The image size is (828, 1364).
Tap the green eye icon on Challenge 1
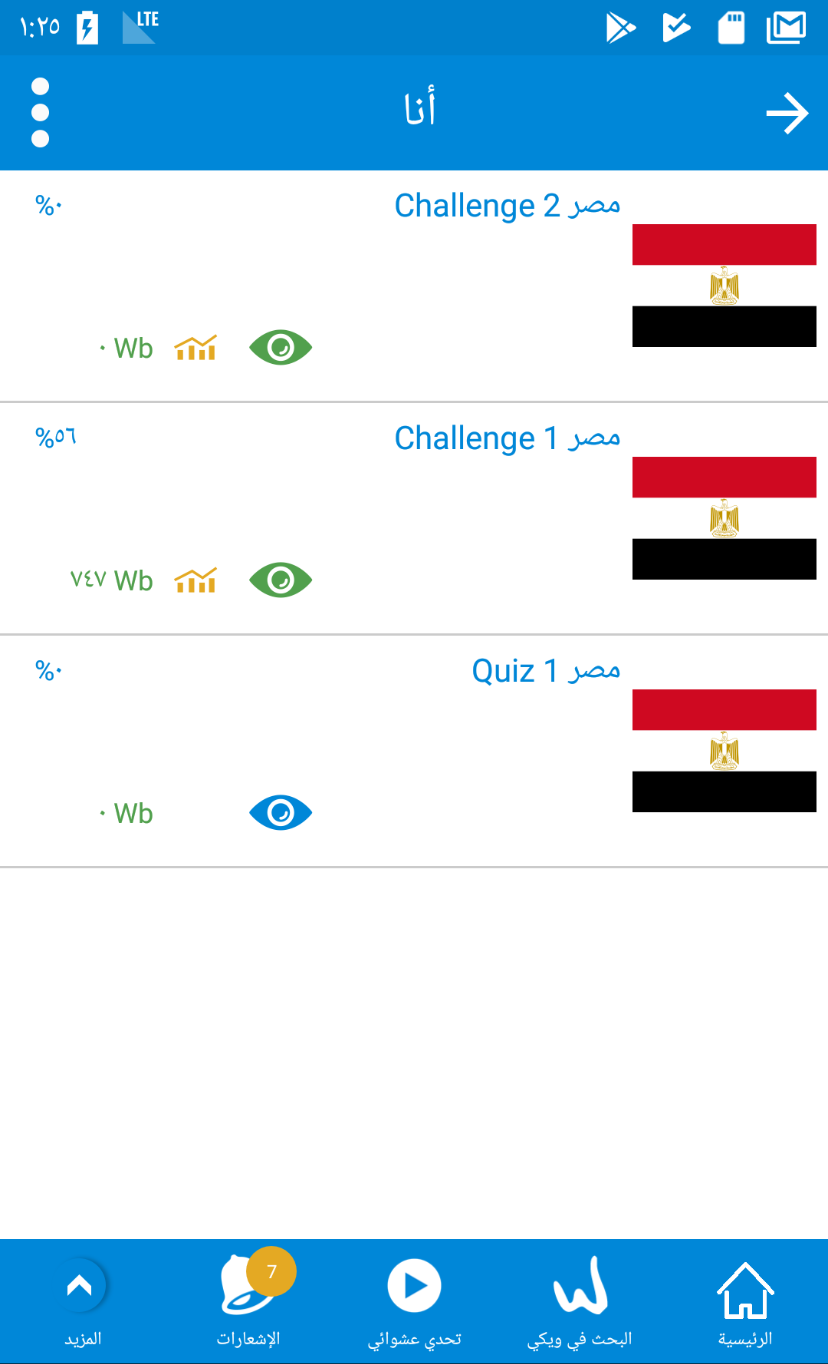pyautogui.click(x=281, y=580)
